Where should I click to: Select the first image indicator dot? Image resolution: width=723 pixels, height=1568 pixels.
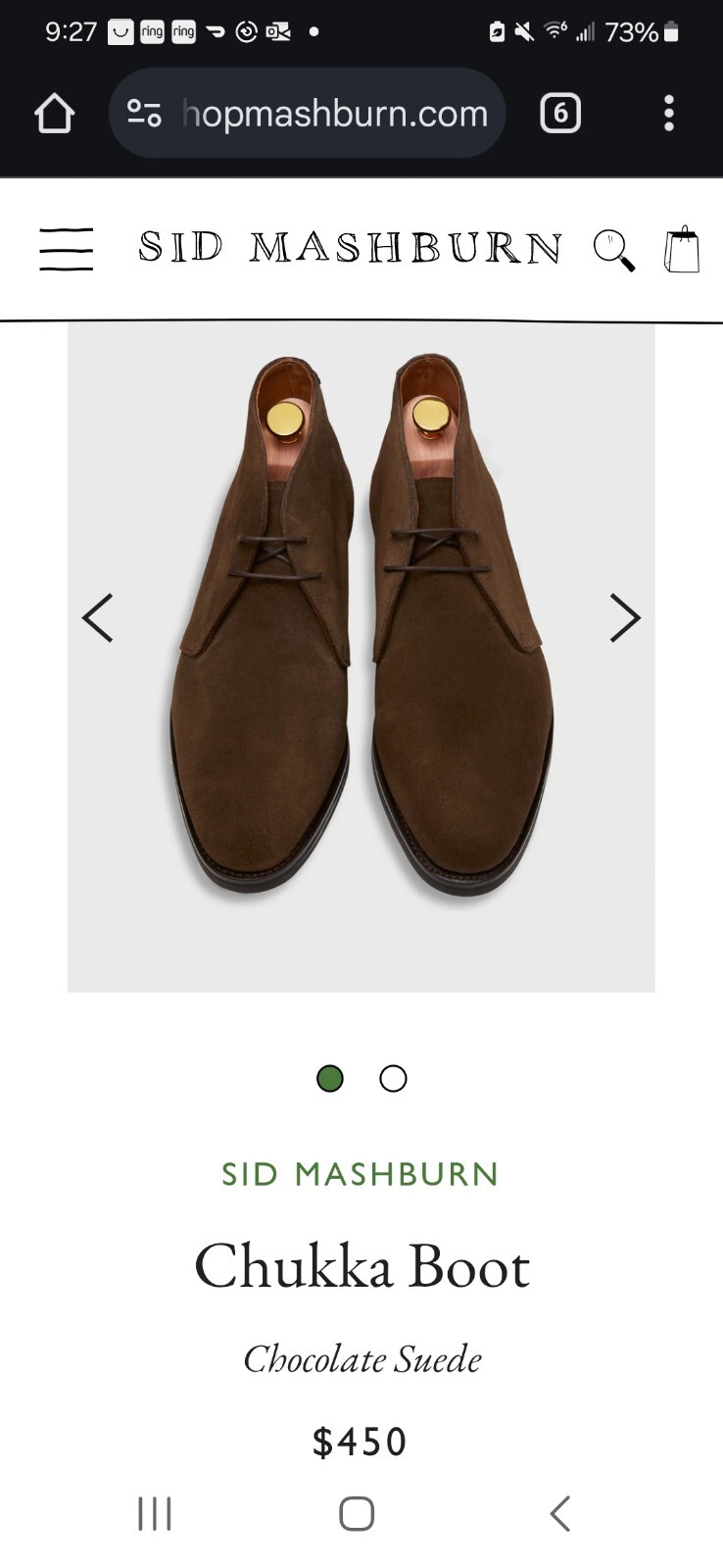point(330,1078)
